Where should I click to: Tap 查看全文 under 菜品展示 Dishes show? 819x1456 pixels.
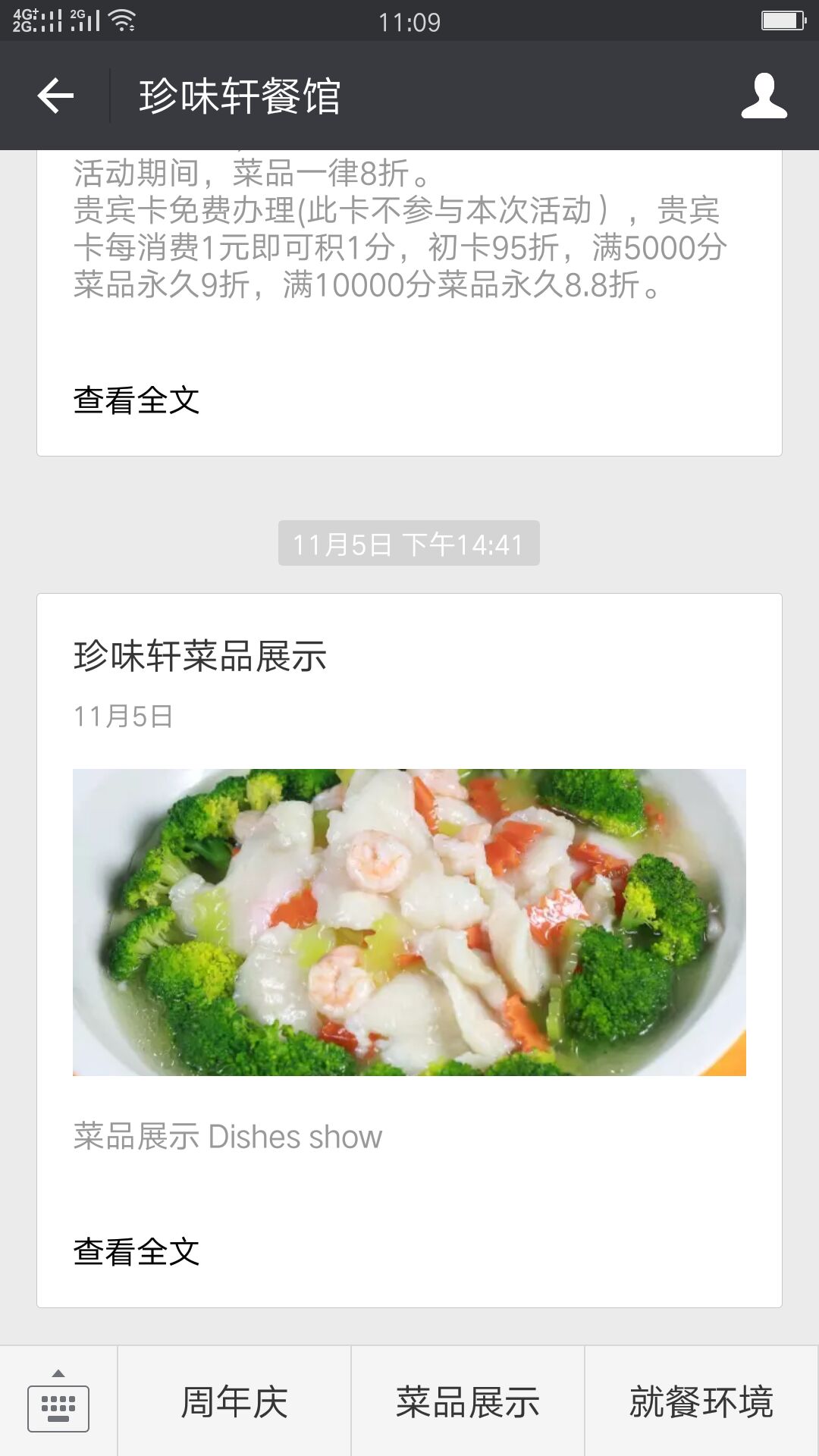[136, 1252]
